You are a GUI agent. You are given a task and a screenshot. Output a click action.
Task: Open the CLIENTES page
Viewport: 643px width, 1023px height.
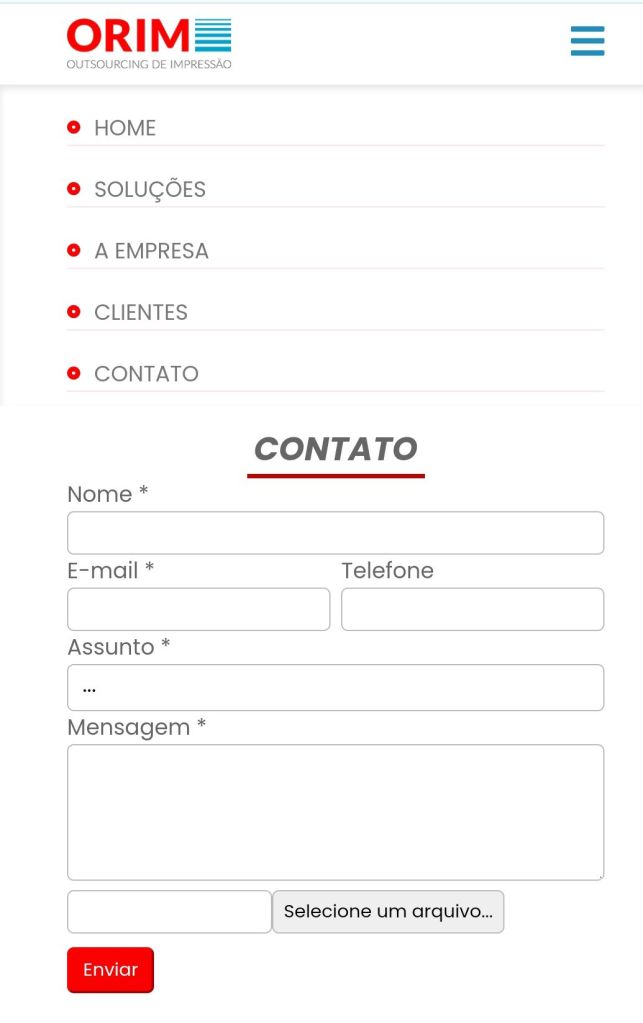[x=140, y=313]
